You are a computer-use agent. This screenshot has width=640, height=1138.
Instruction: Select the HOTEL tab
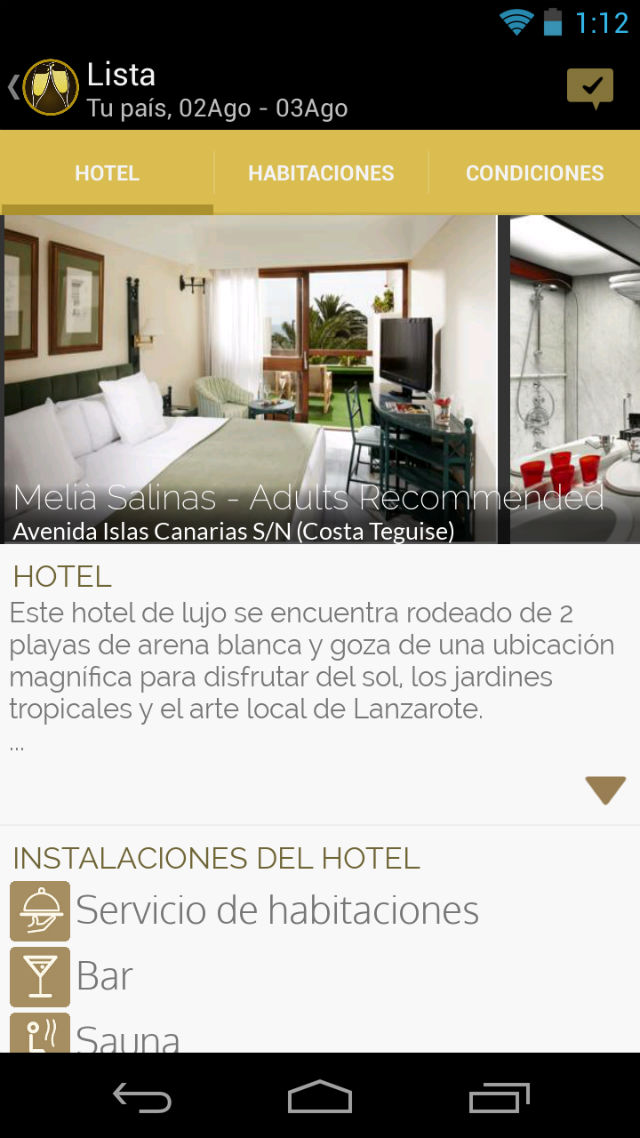pos(107,173)
